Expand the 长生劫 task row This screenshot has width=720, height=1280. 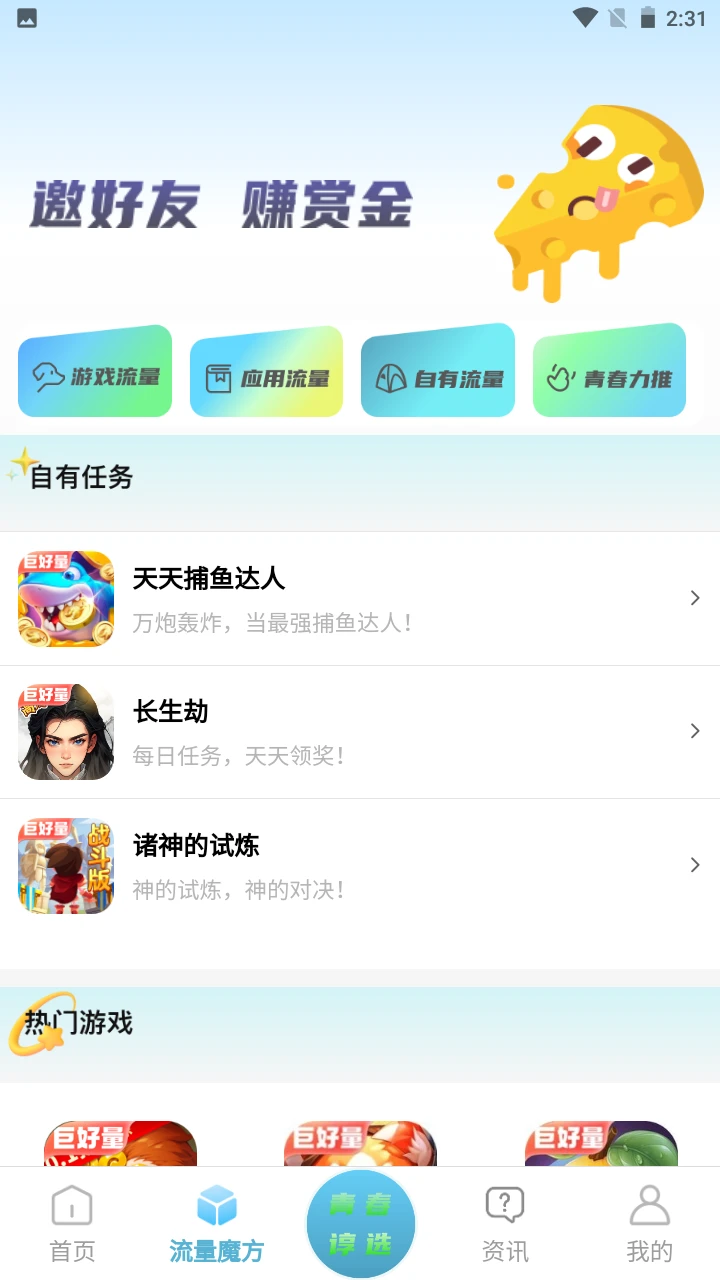[694, 731]
